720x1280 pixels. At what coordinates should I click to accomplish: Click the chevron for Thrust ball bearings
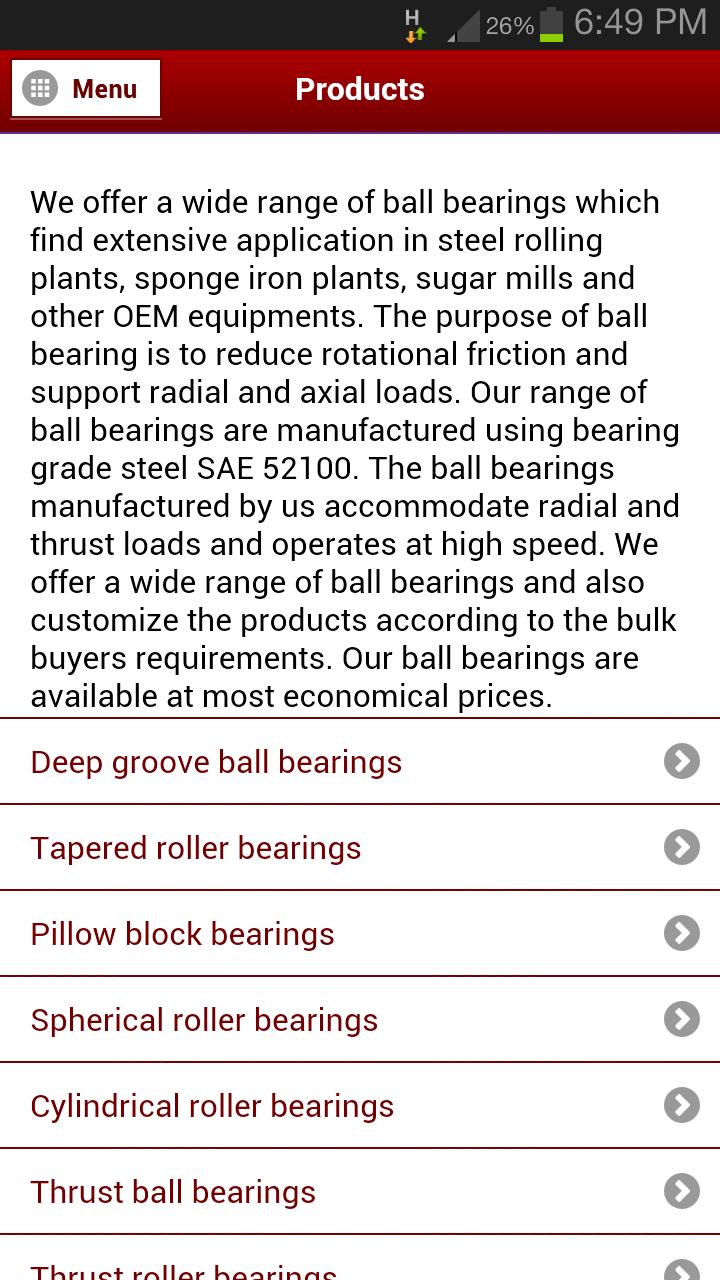point(681,1191)
